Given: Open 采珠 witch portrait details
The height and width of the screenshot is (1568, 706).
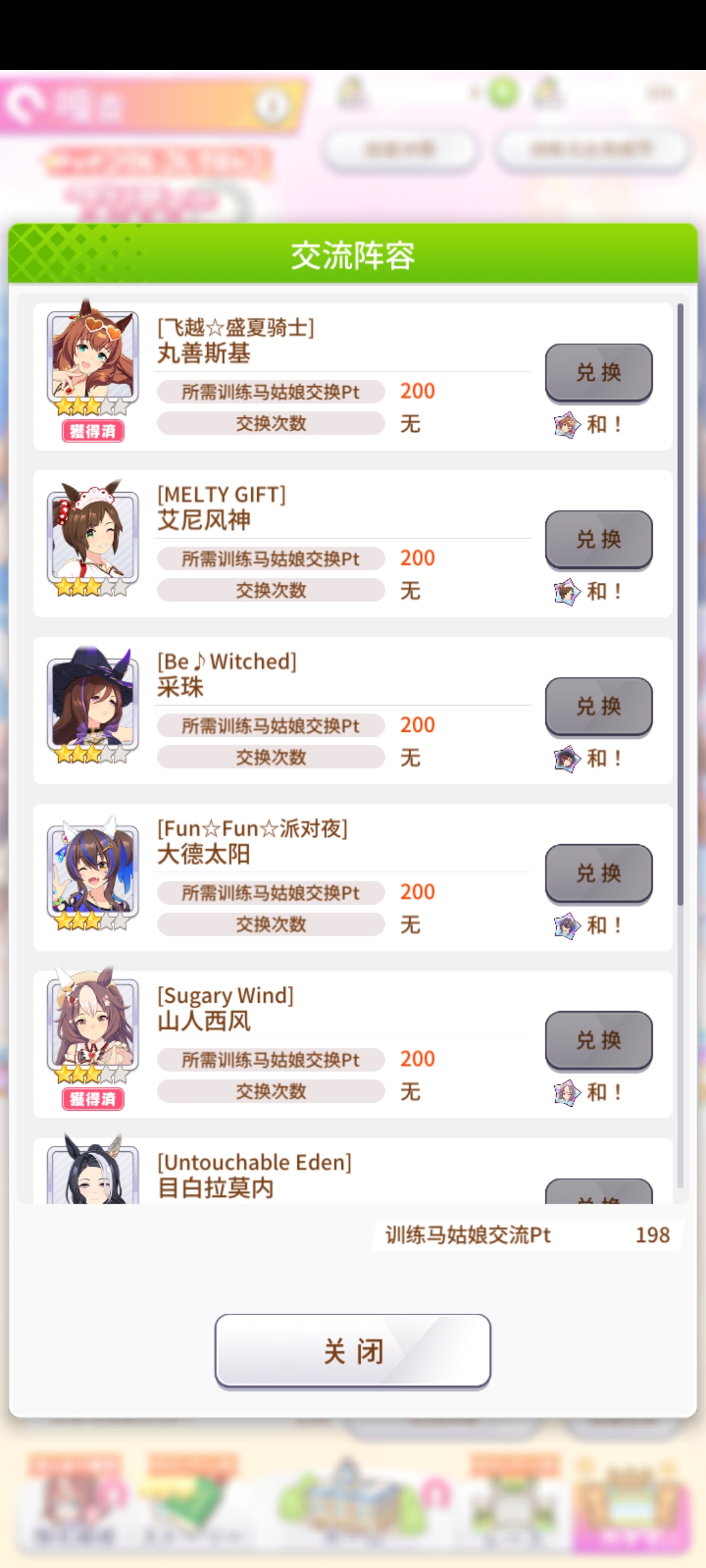Looking at the screenshot, I should 93,699.
